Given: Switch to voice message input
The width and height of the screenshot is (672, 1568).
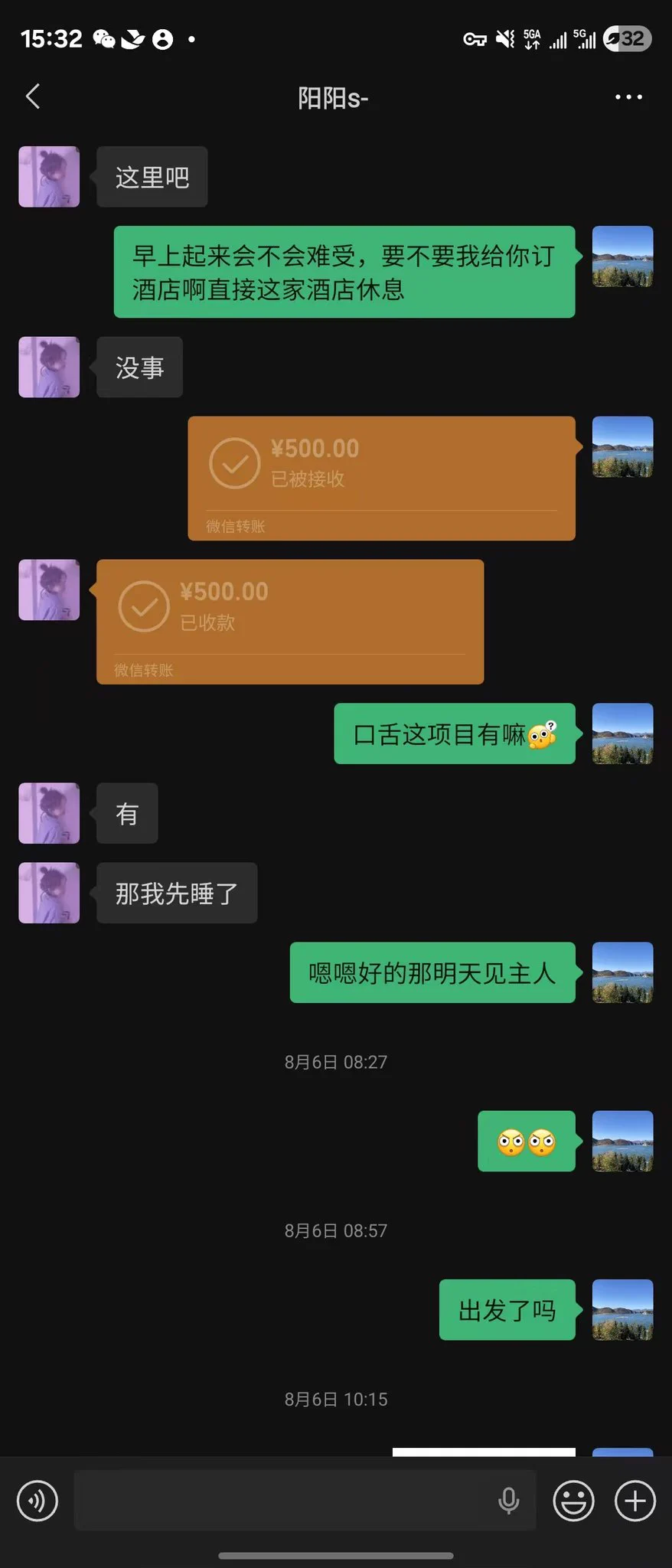Looking at the screenshot, I should [37, 1501].
